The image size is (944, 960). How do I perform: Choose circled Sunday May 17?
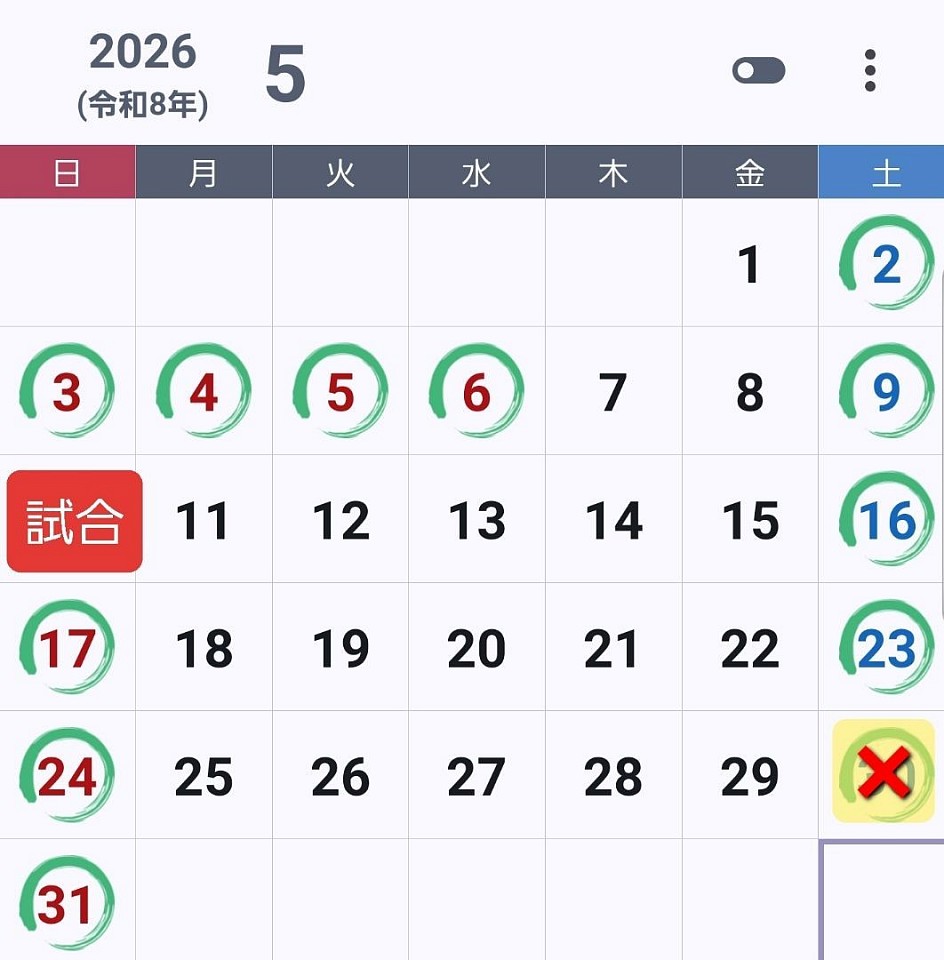[67, 648]
